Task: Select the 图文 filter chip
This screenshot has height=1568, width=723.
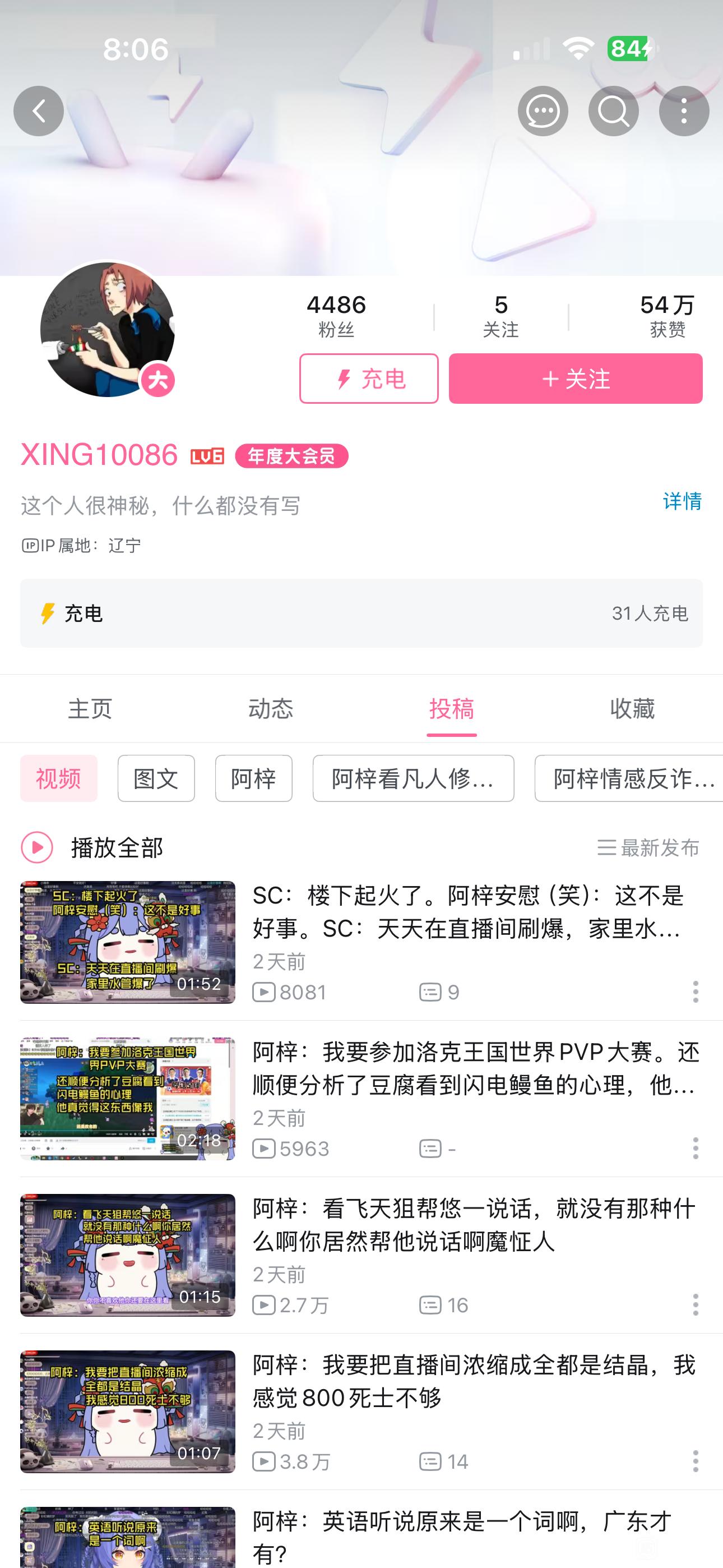Action: 156,778
